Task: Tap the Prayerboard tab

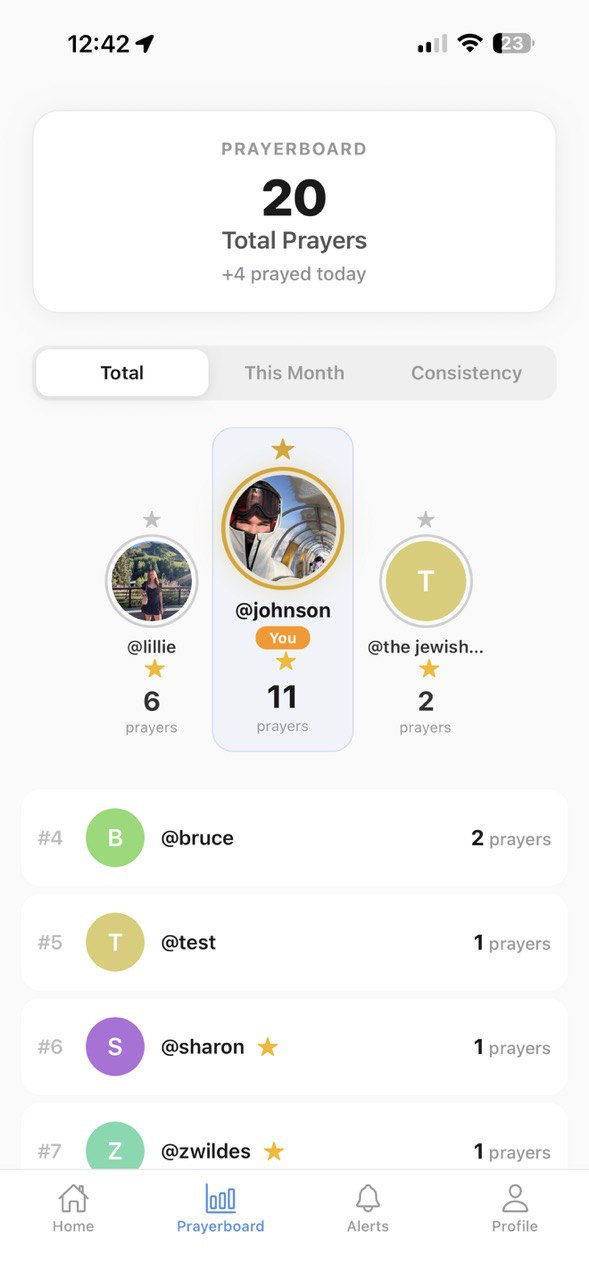Action: (x=221, y=1208)
